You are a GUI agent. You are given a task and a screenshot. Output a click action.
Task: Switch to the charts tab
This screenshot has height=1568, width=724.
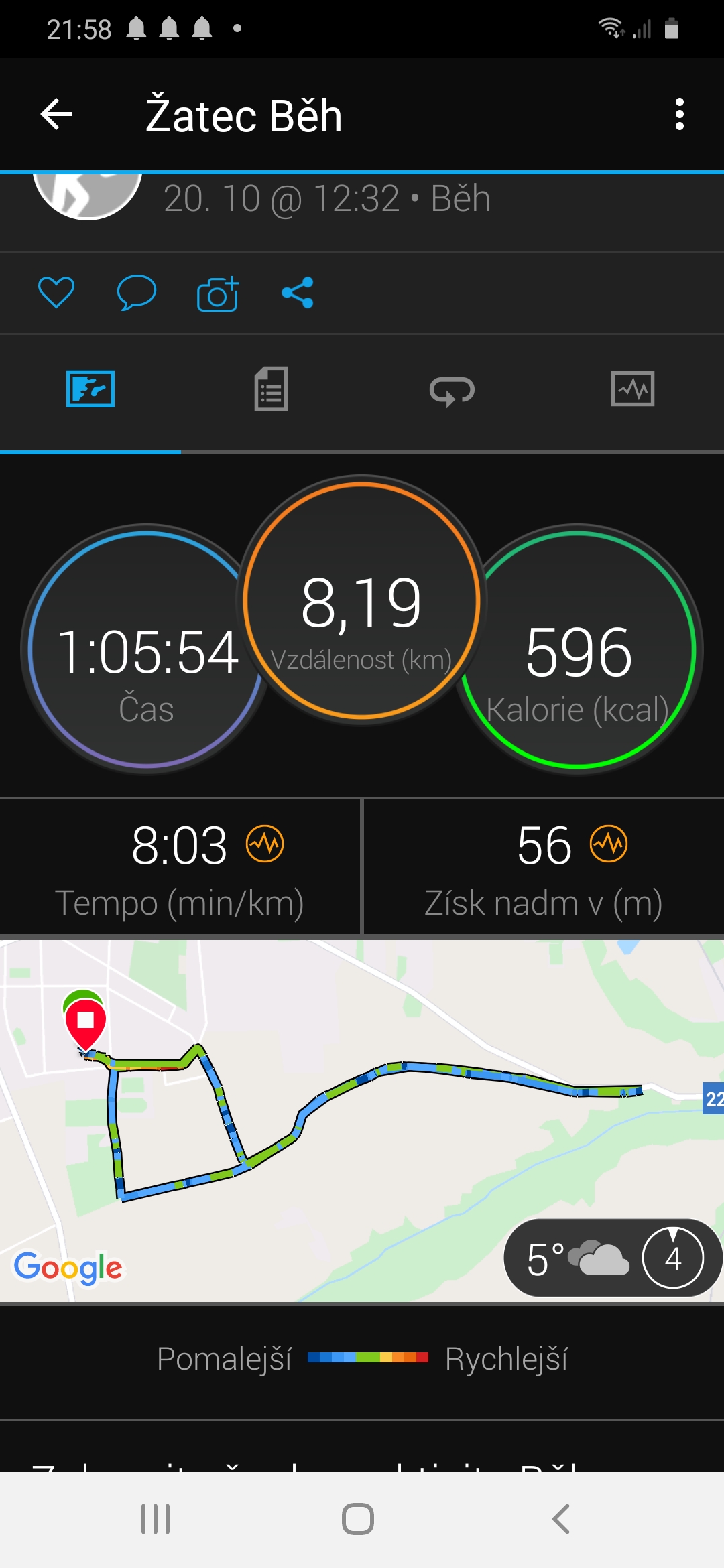(633, 389)
